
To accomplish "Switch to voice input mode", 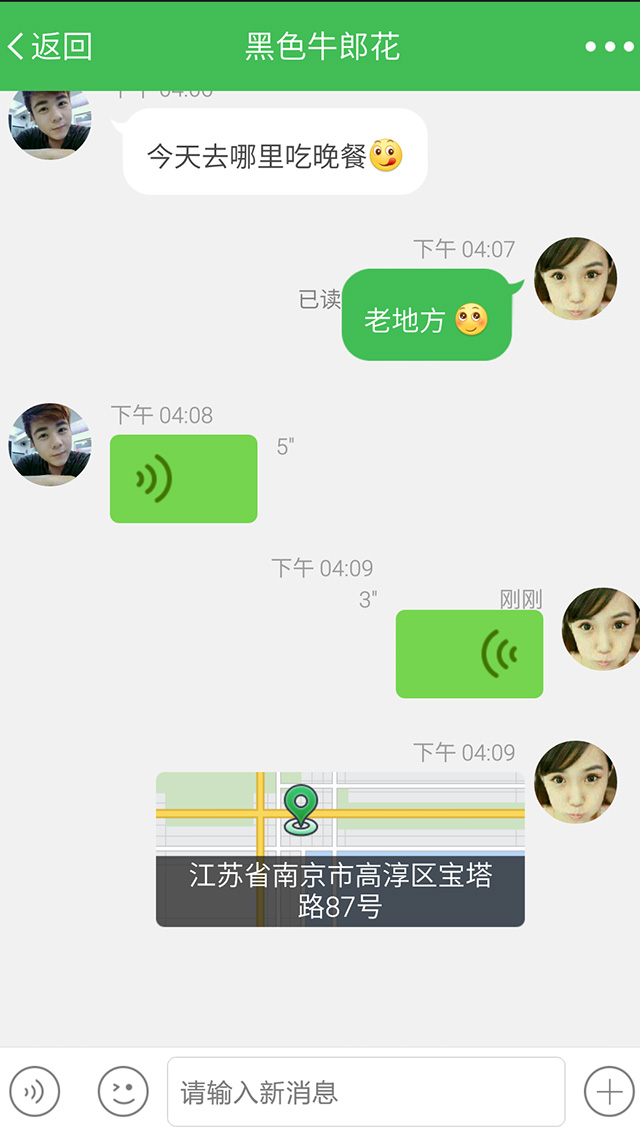I will [35, 1091].
